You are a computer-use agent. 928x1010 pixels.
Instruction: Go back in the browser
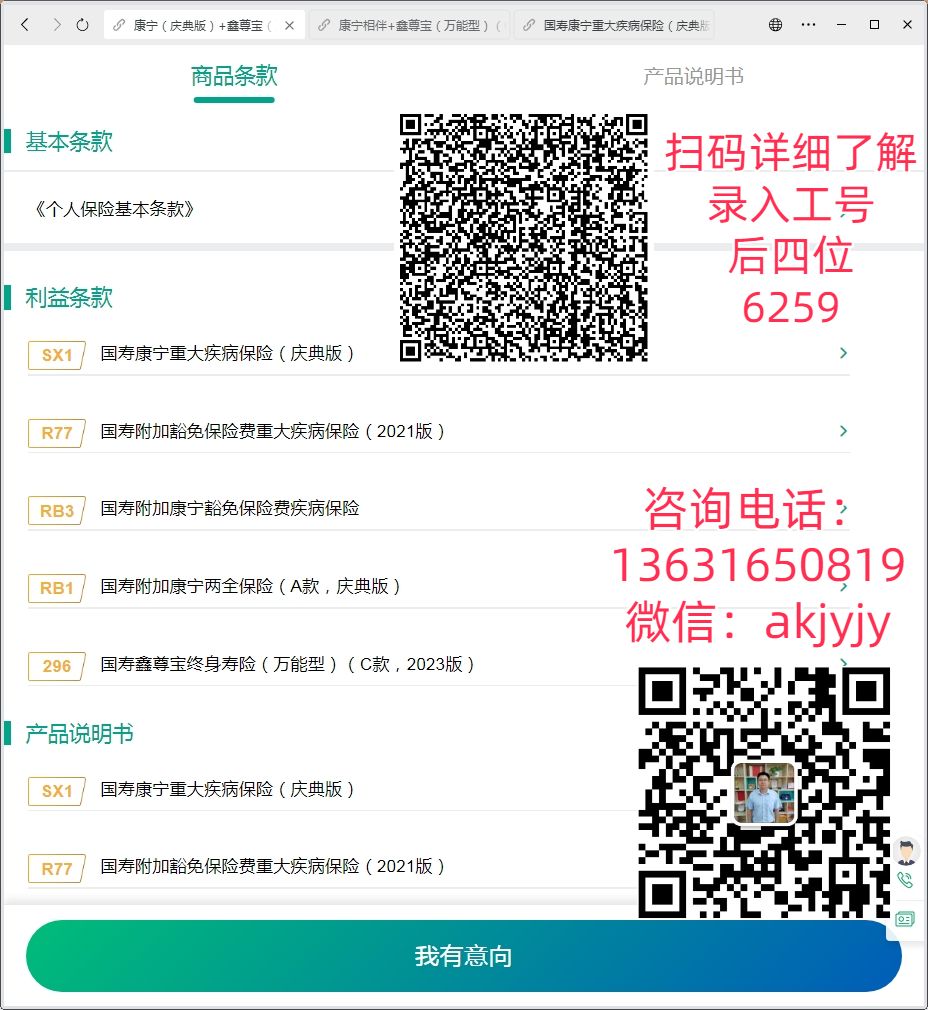pyautogui.click(x=25, y=25)
